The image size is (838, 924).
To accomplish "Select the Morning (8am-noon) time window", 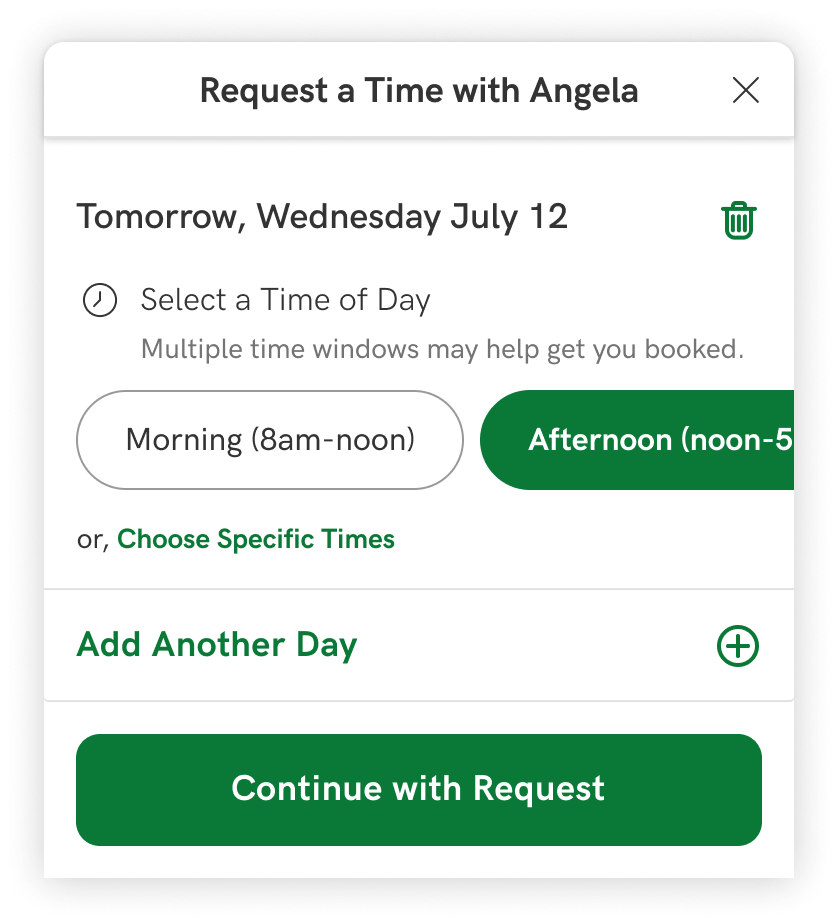I will pos(270,440).
